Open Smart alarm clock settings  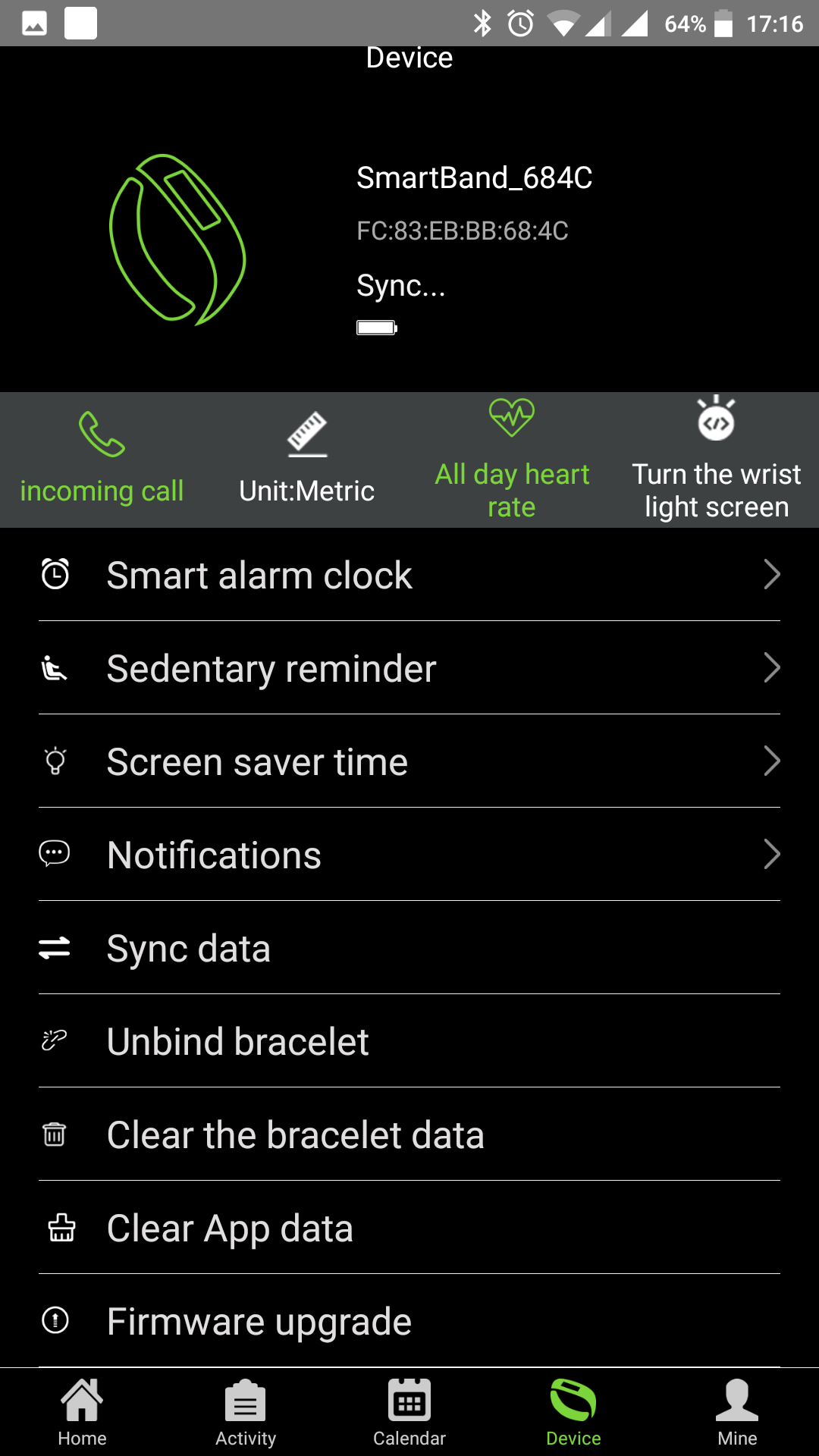click(x=409, y=575)
